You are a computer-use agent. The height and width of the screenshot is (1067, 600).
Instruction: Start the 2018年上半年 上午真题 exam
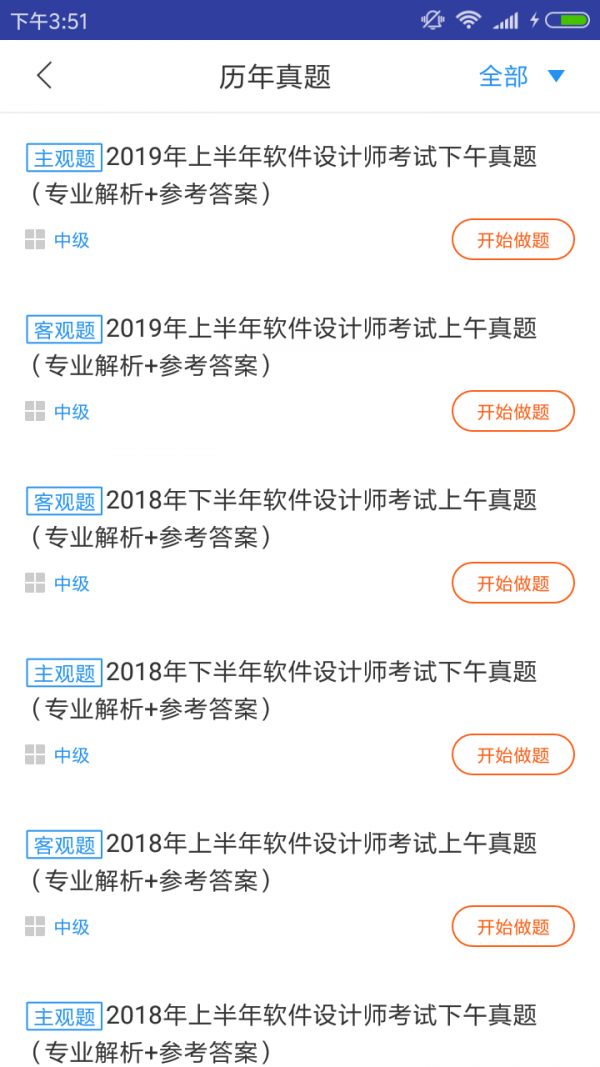tap(513, 927)
